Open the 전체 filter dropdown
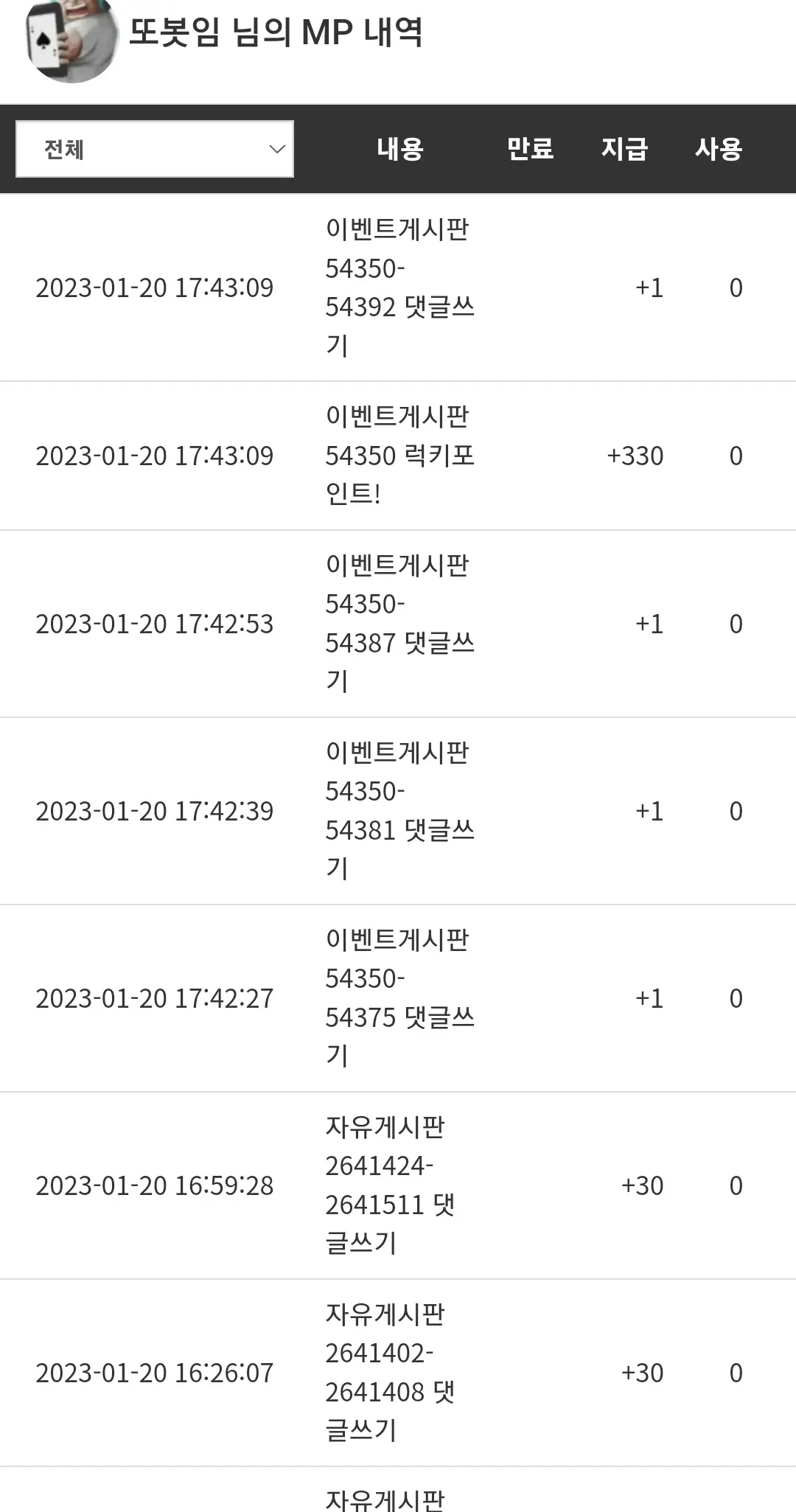The width and height of the screenshot is (796, 1512). (155, 149)
